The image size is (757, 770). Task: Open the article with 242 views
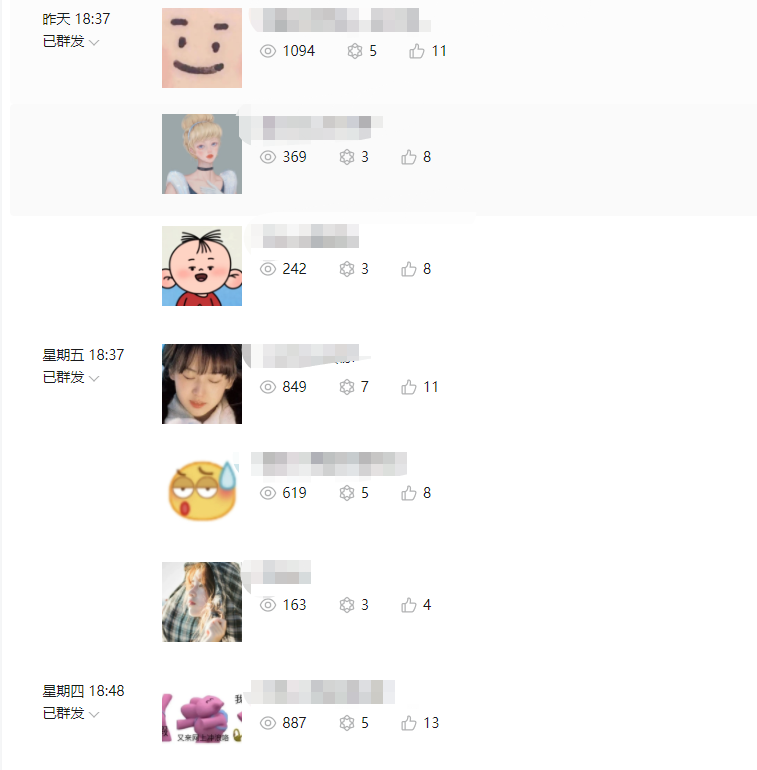click(x=305, y=238)
